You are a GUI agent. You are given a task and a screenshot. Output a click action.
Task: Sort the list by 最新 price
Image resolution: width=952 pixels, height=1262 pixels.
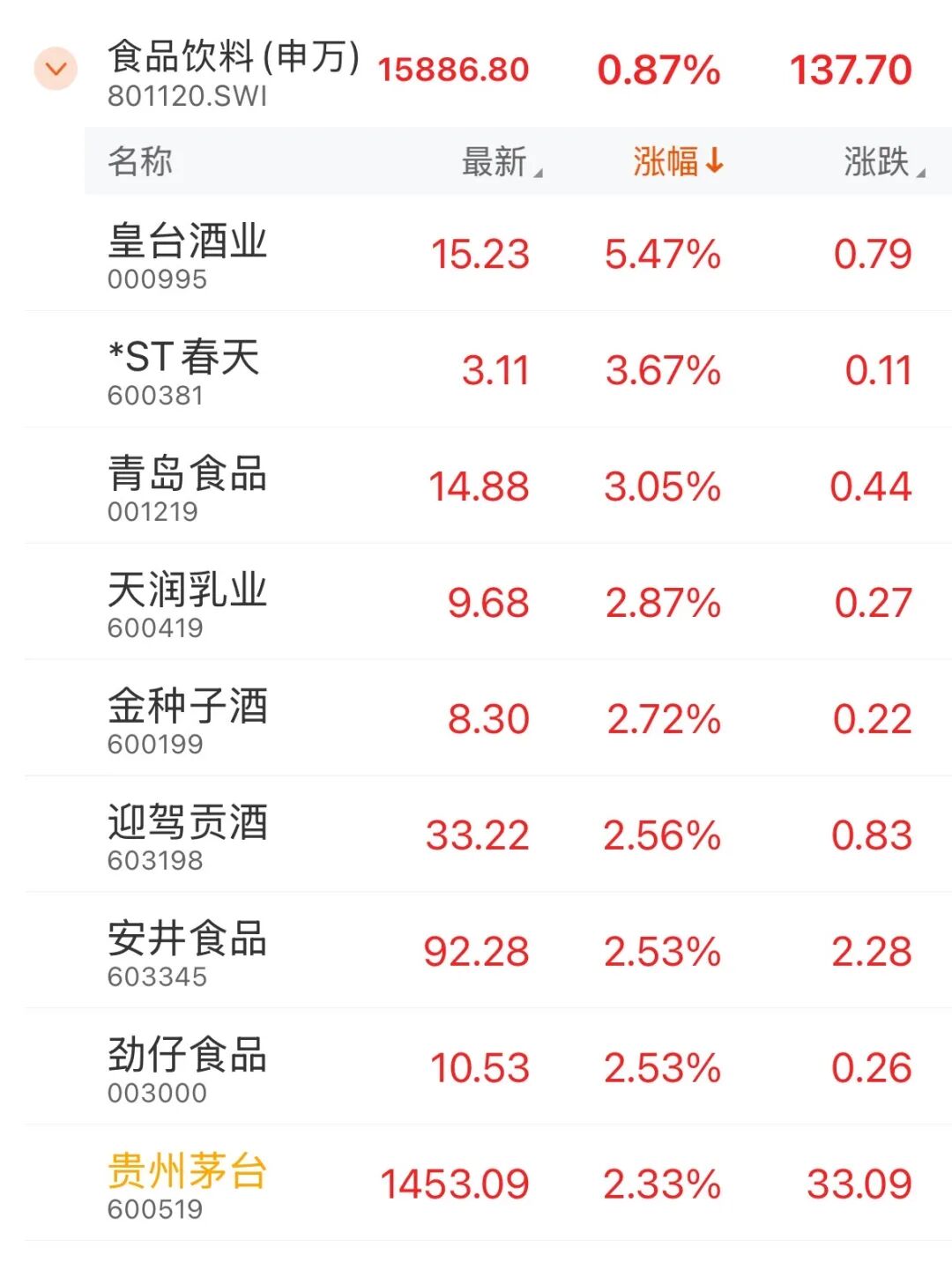click(501, 162)
